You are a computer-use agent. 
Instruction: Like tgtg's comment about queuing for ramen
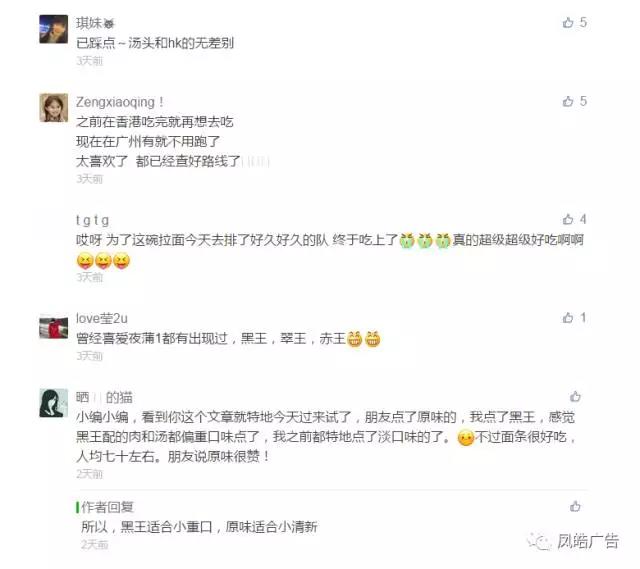[x=568, y=219]
